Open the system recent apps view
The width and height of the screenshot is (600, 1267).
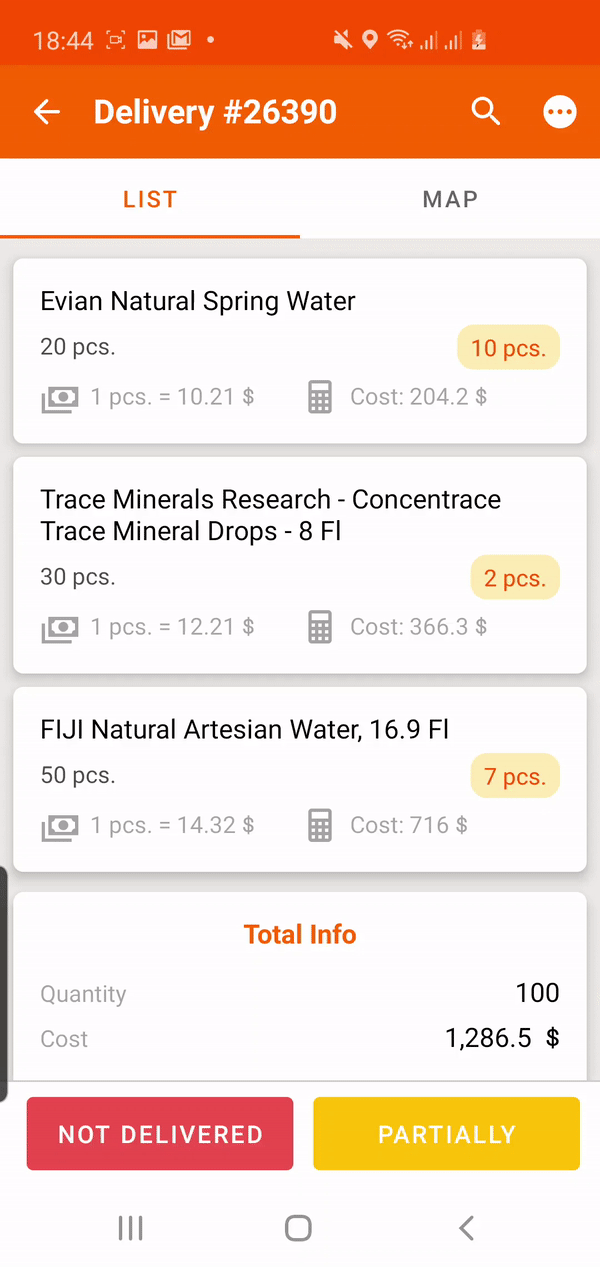coord(131,1228)
